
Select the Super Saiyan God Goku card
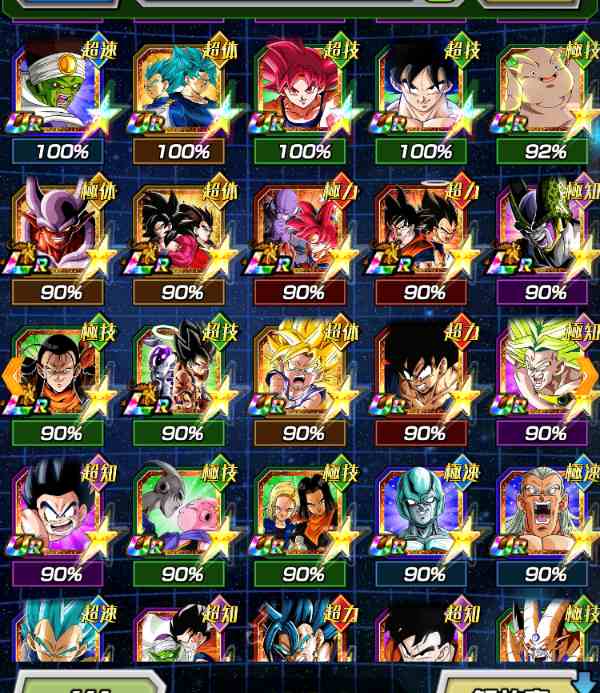pyautogui.click(x=303, y=90)
